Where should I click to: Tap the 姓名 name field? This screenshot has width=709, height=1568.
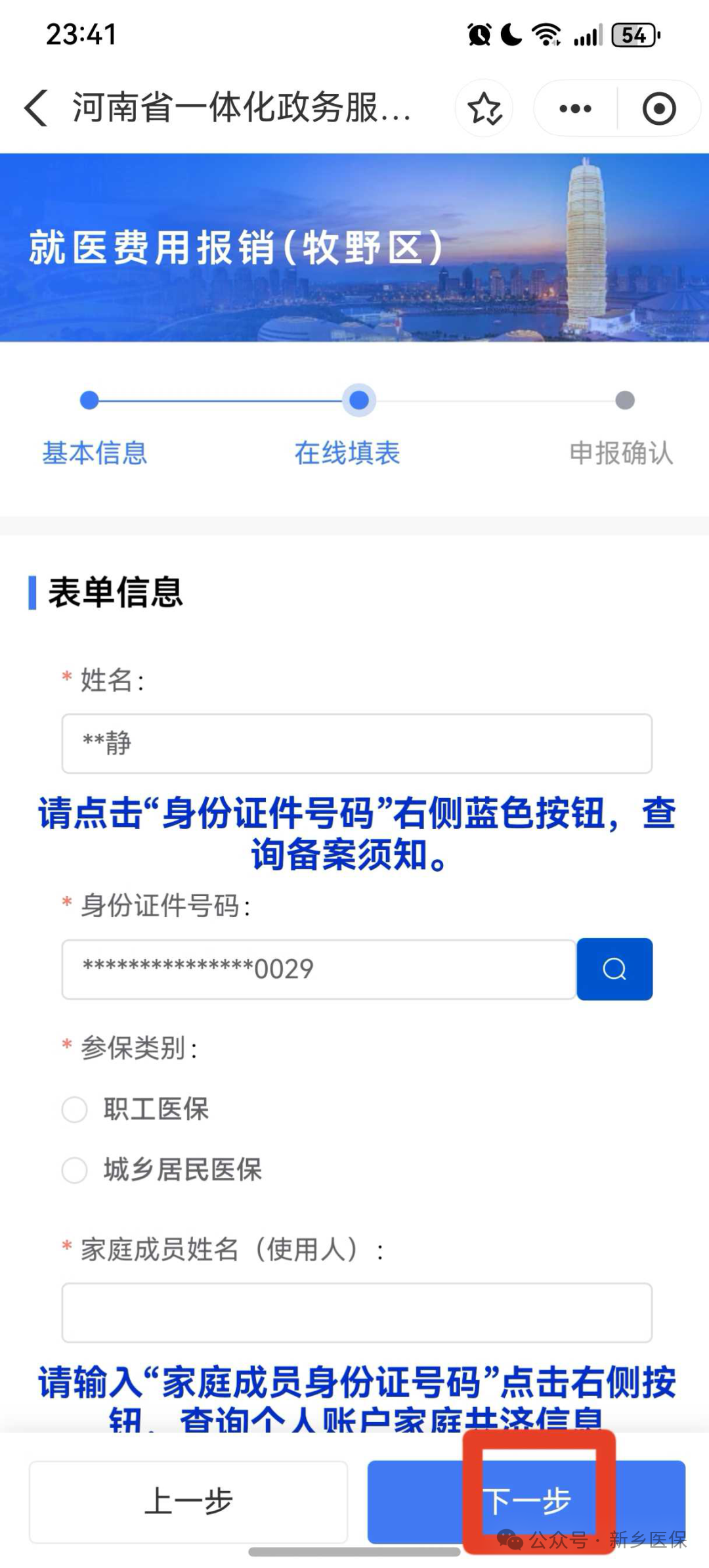(x=356, y=744)
